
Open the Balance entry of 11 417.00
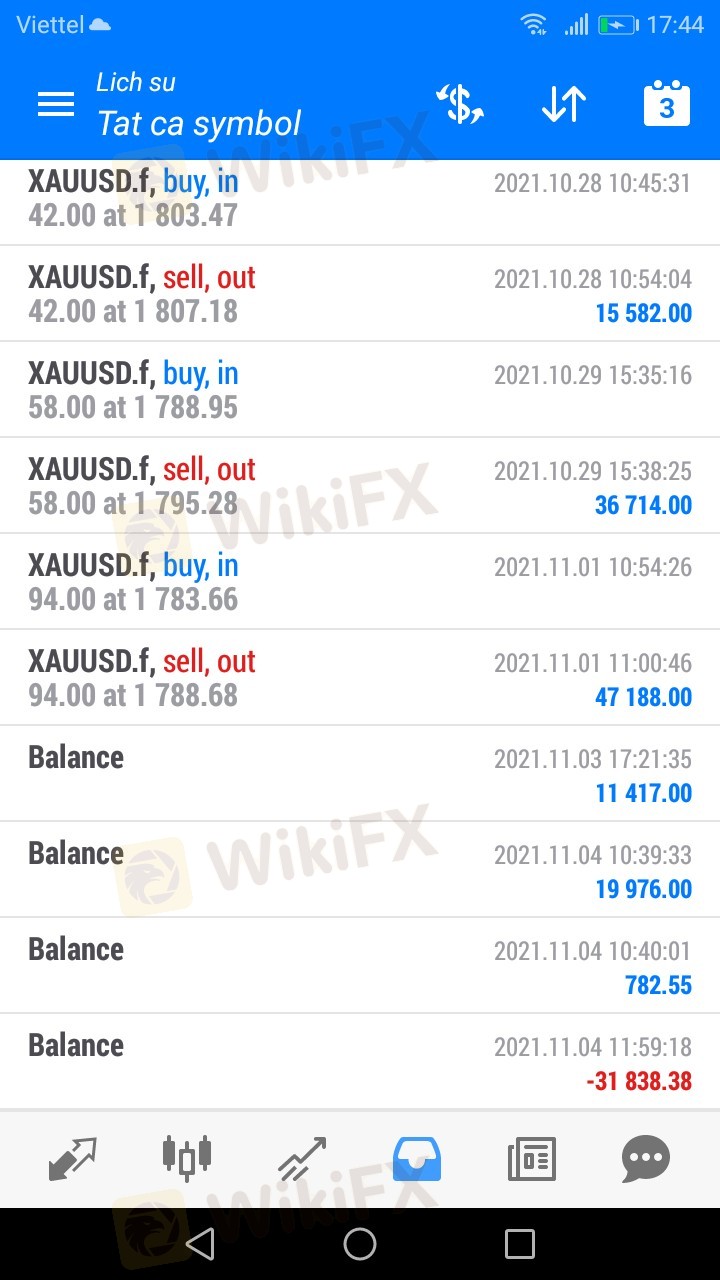360,774
